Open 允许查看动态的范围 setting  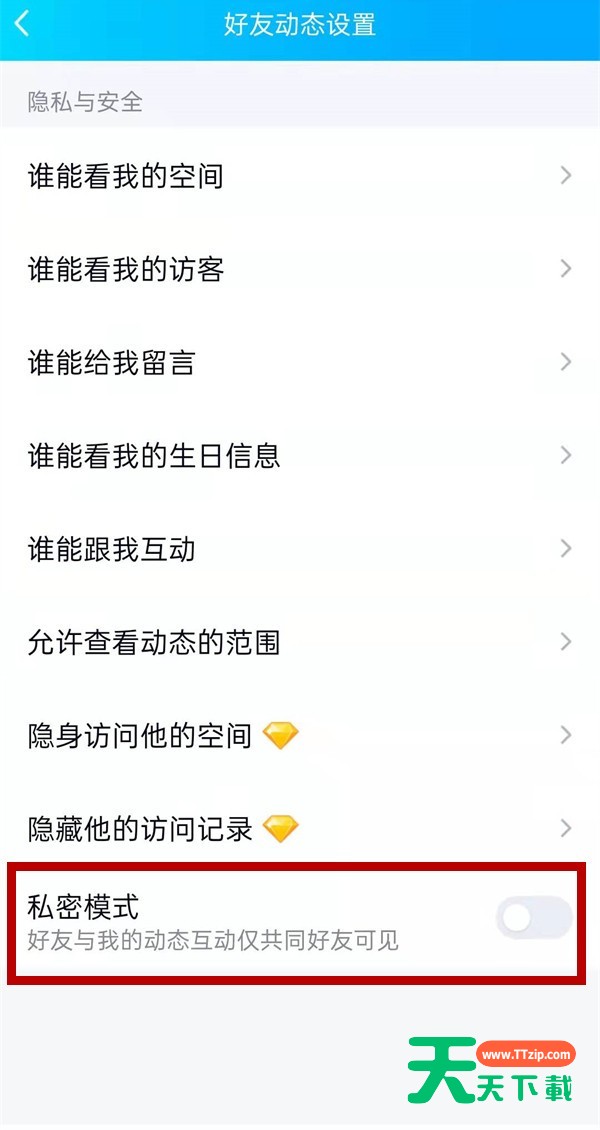[300, 642]
